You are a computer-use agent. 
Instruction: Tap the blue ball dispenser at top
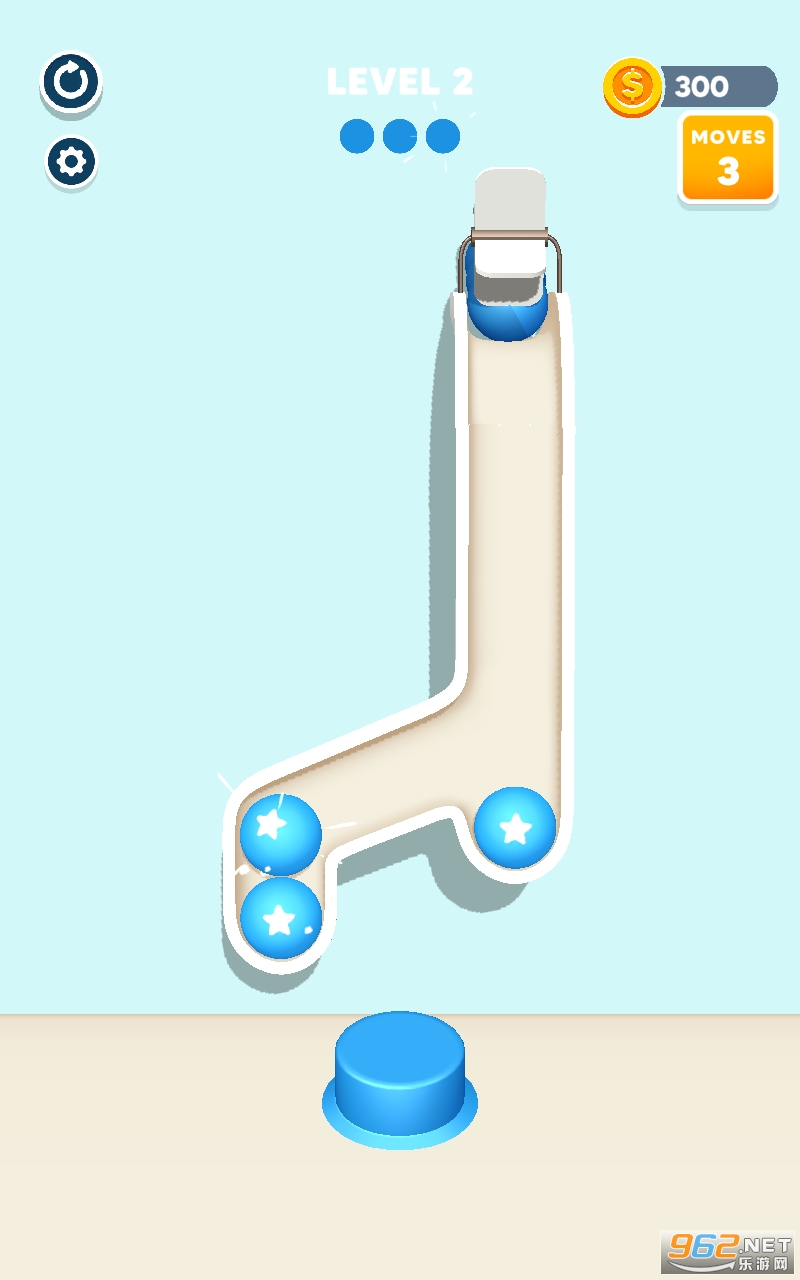click(509, 255)
